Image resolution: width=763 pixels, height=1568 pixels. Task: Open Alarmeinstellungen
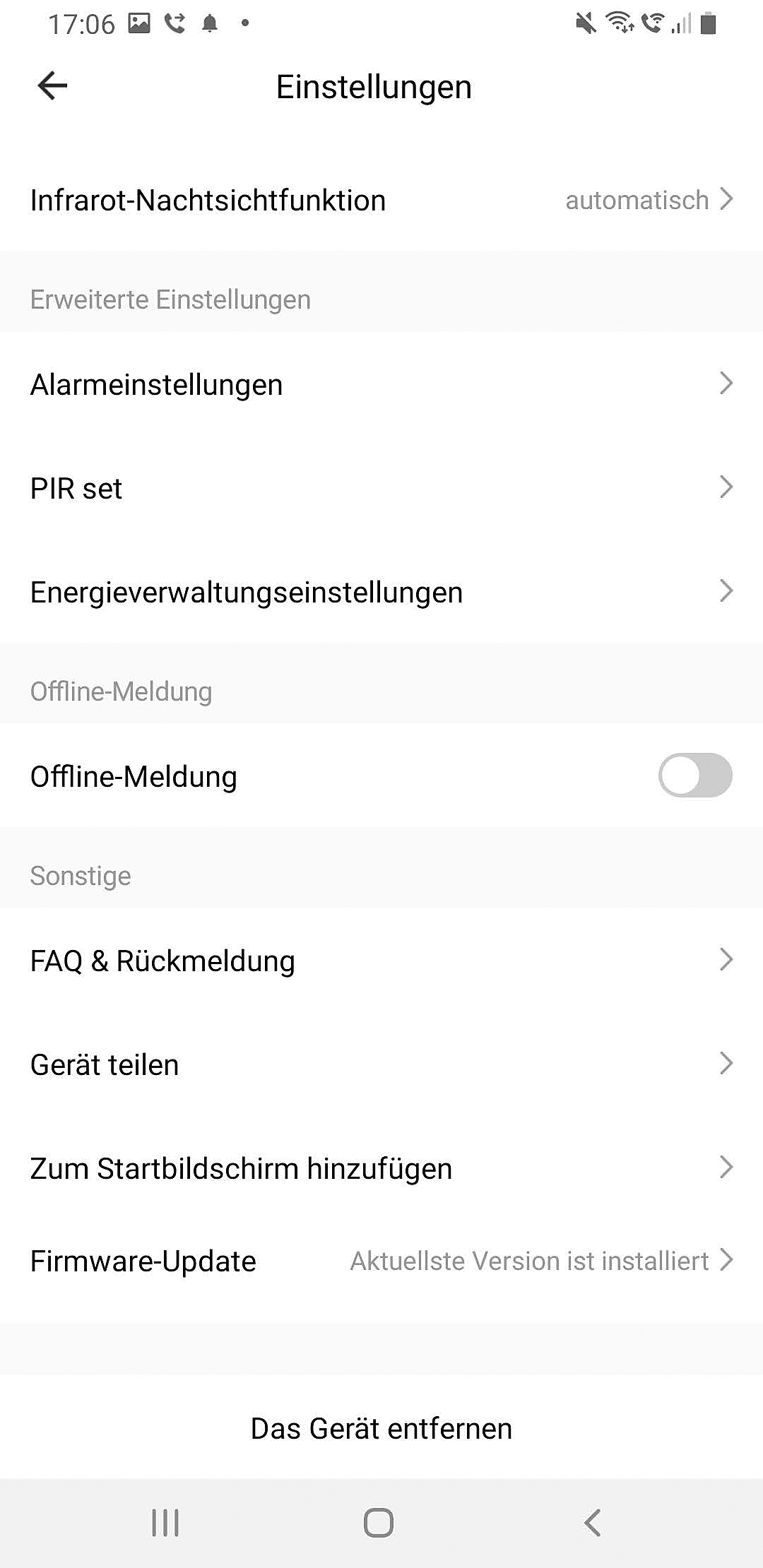pos(381,385)
